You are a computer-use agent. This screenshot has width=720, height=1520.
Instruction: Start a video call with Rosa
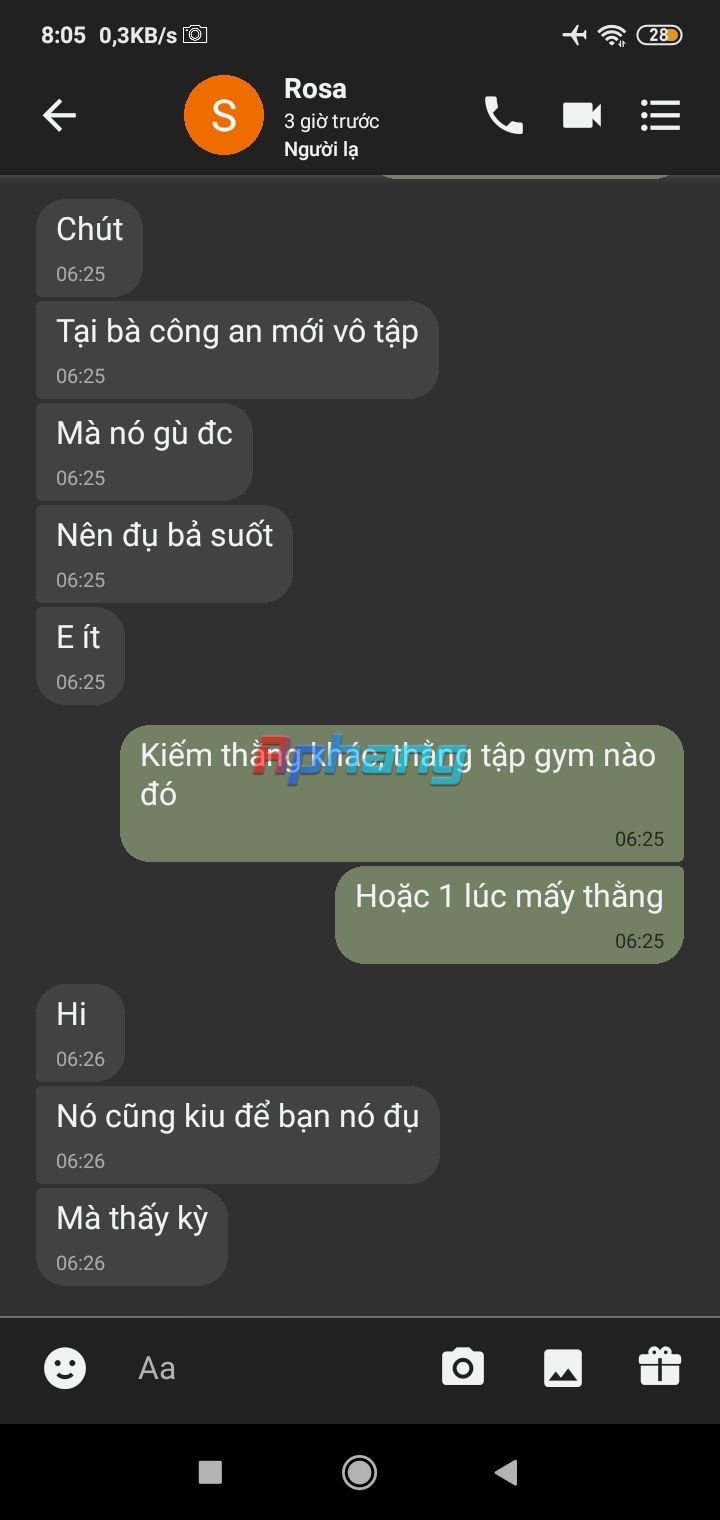tap(582, 116)
